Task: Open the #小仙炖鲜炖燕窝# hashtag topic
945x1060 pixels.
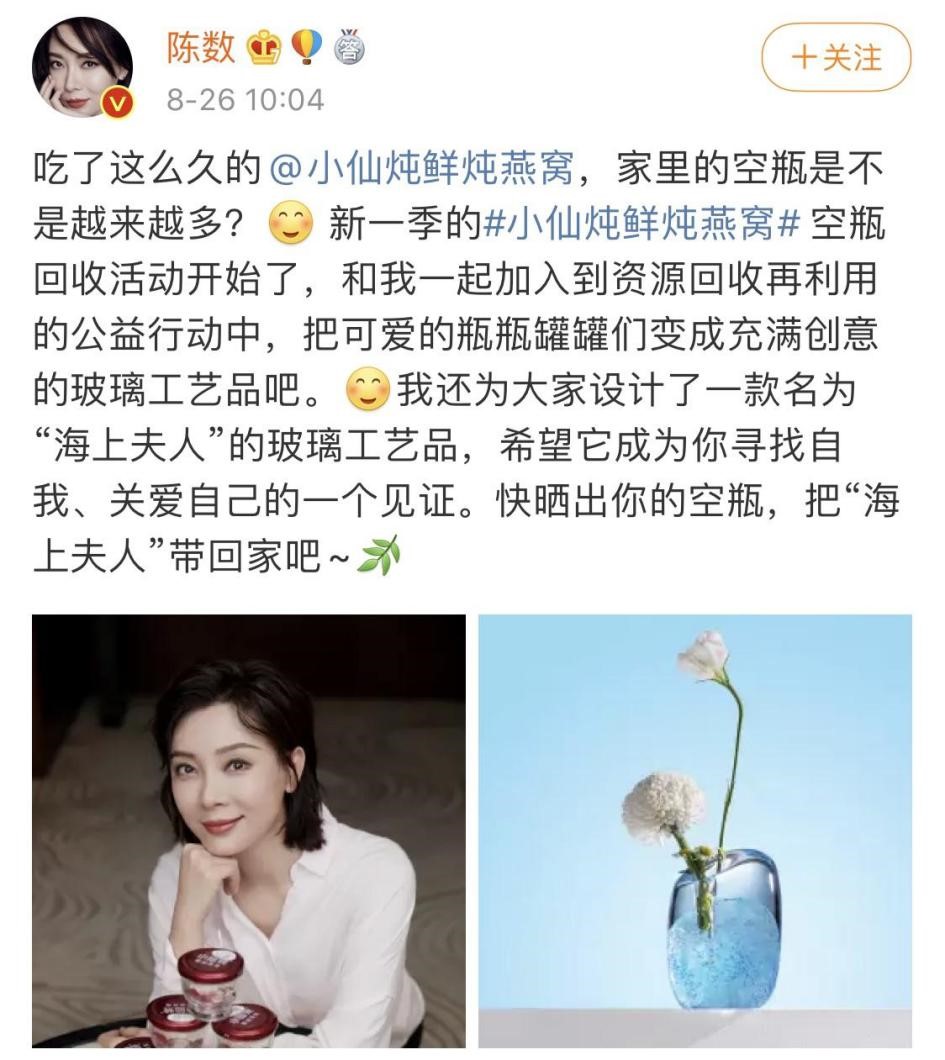Action: click(x=642, y=225)
